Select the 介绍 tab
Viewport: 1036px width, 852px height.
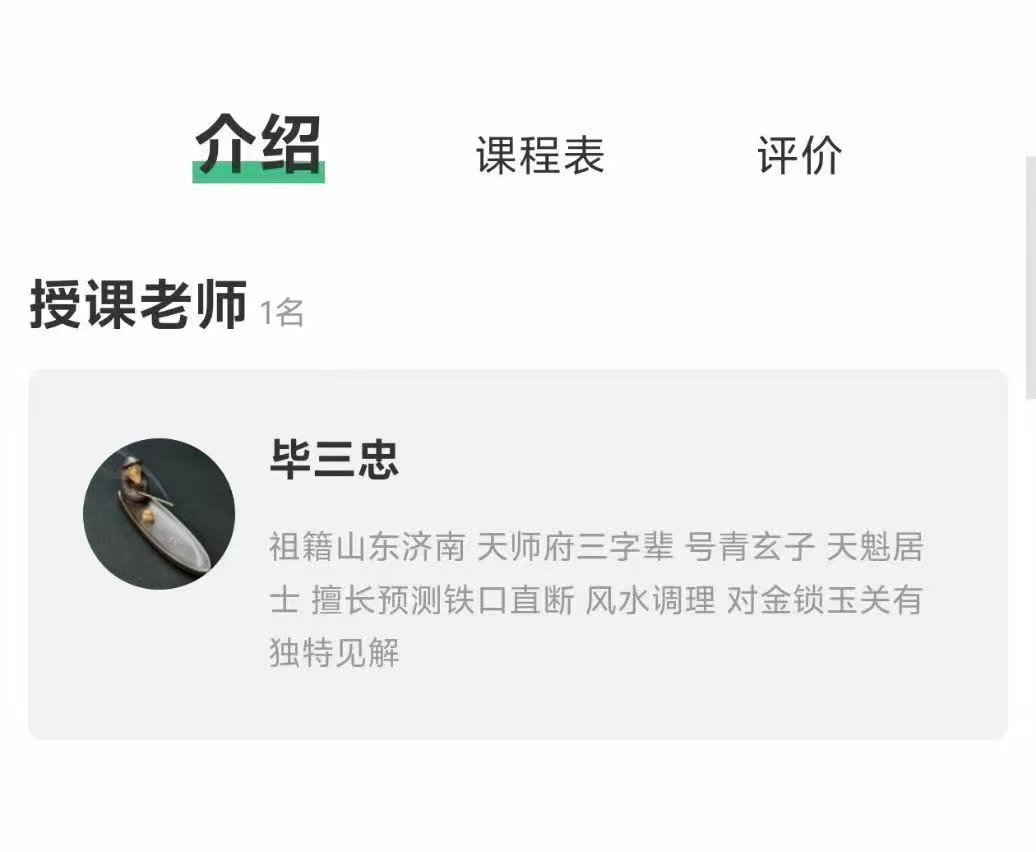point(258,146)
